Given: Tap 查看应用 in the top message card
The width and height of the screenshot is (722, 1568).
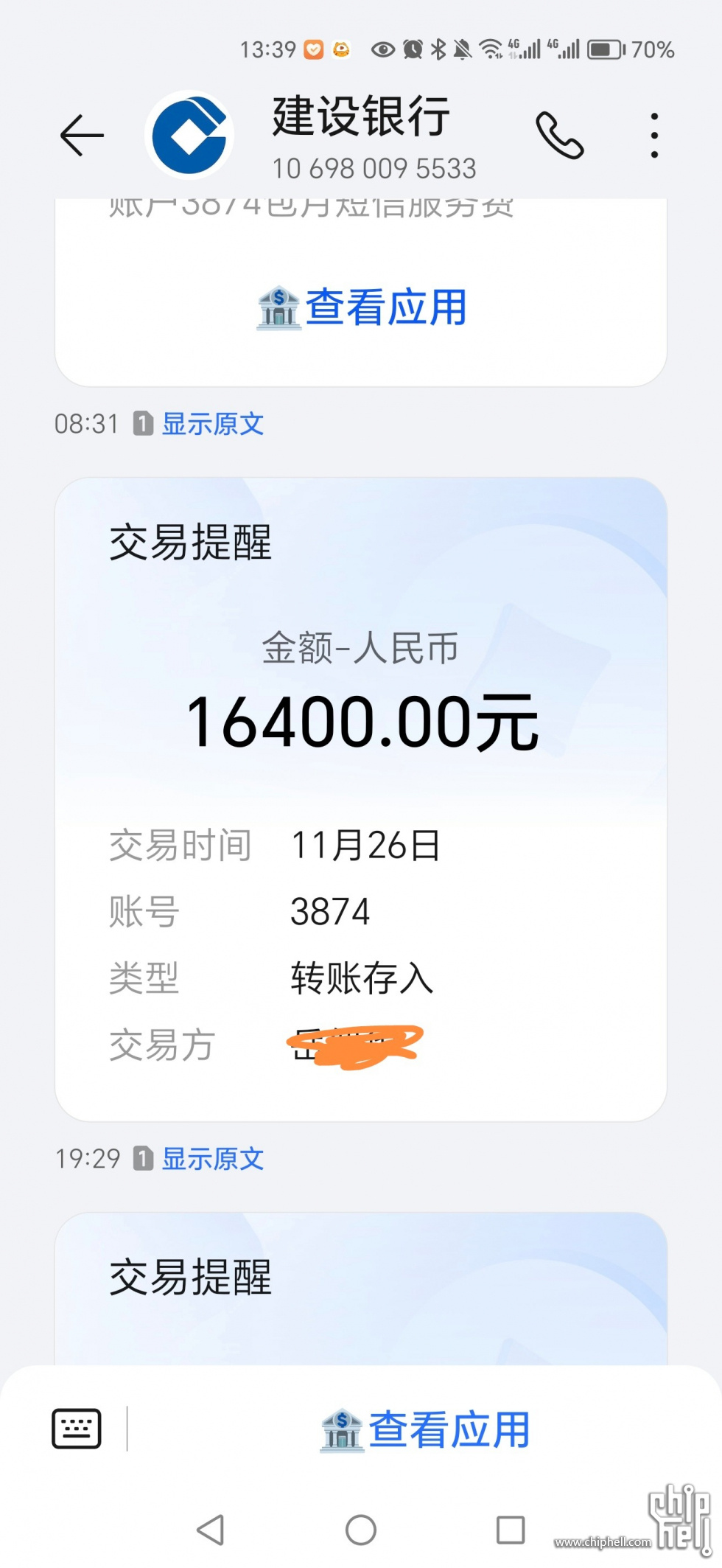Looking at the screenshot, I should pos(361,307).
